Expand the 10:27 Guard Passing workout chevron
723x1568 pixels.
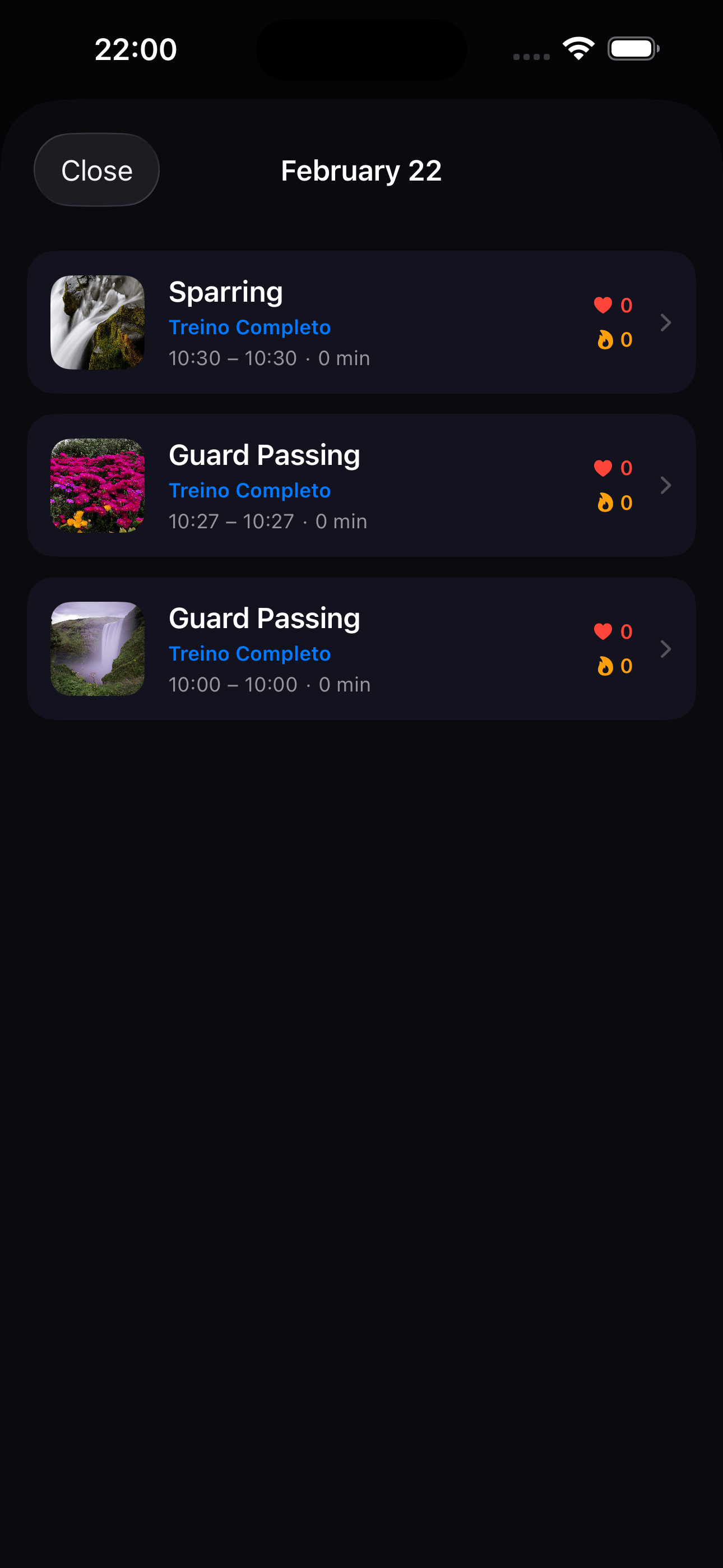coord(666,486)
